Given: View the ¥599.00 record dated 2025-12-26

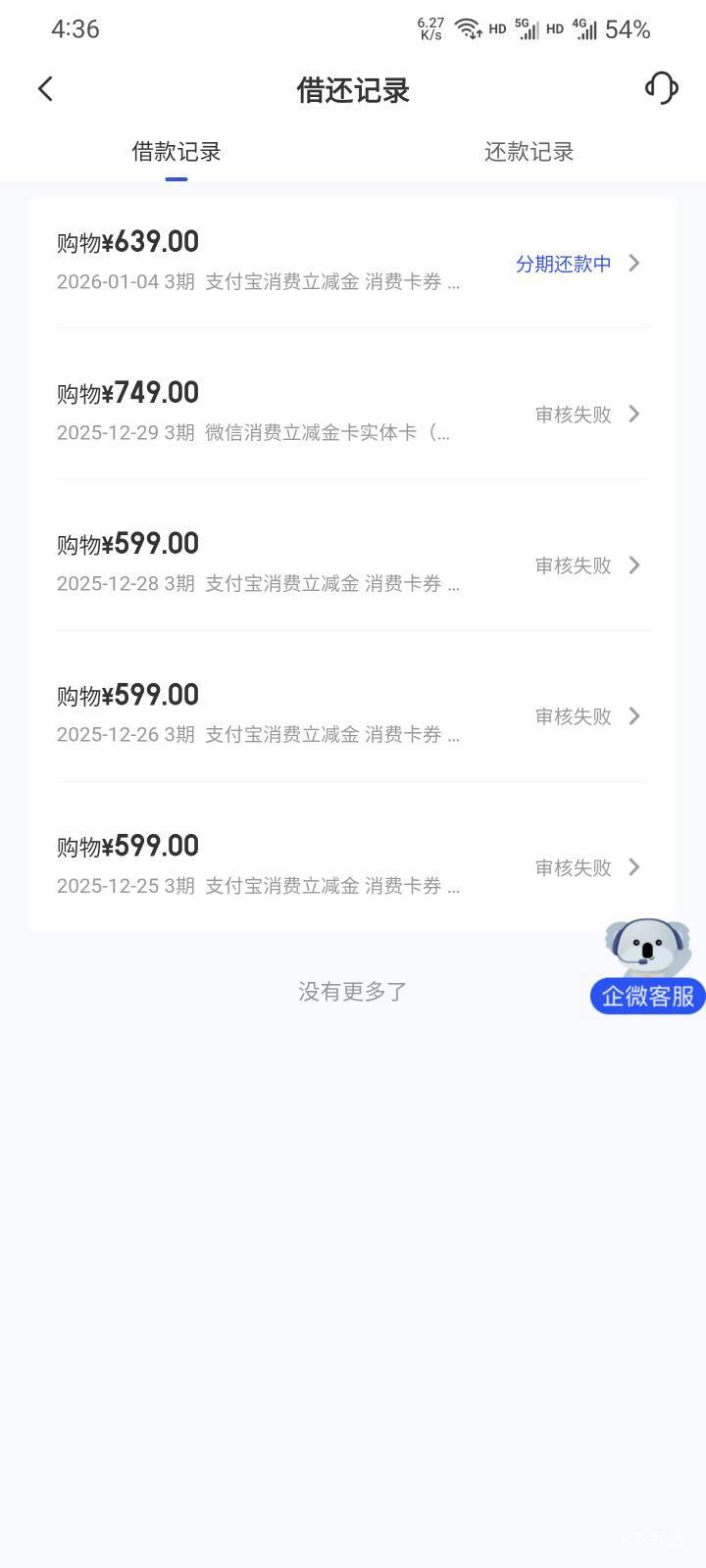Looking at the screenshot, I should coord(353,714).
